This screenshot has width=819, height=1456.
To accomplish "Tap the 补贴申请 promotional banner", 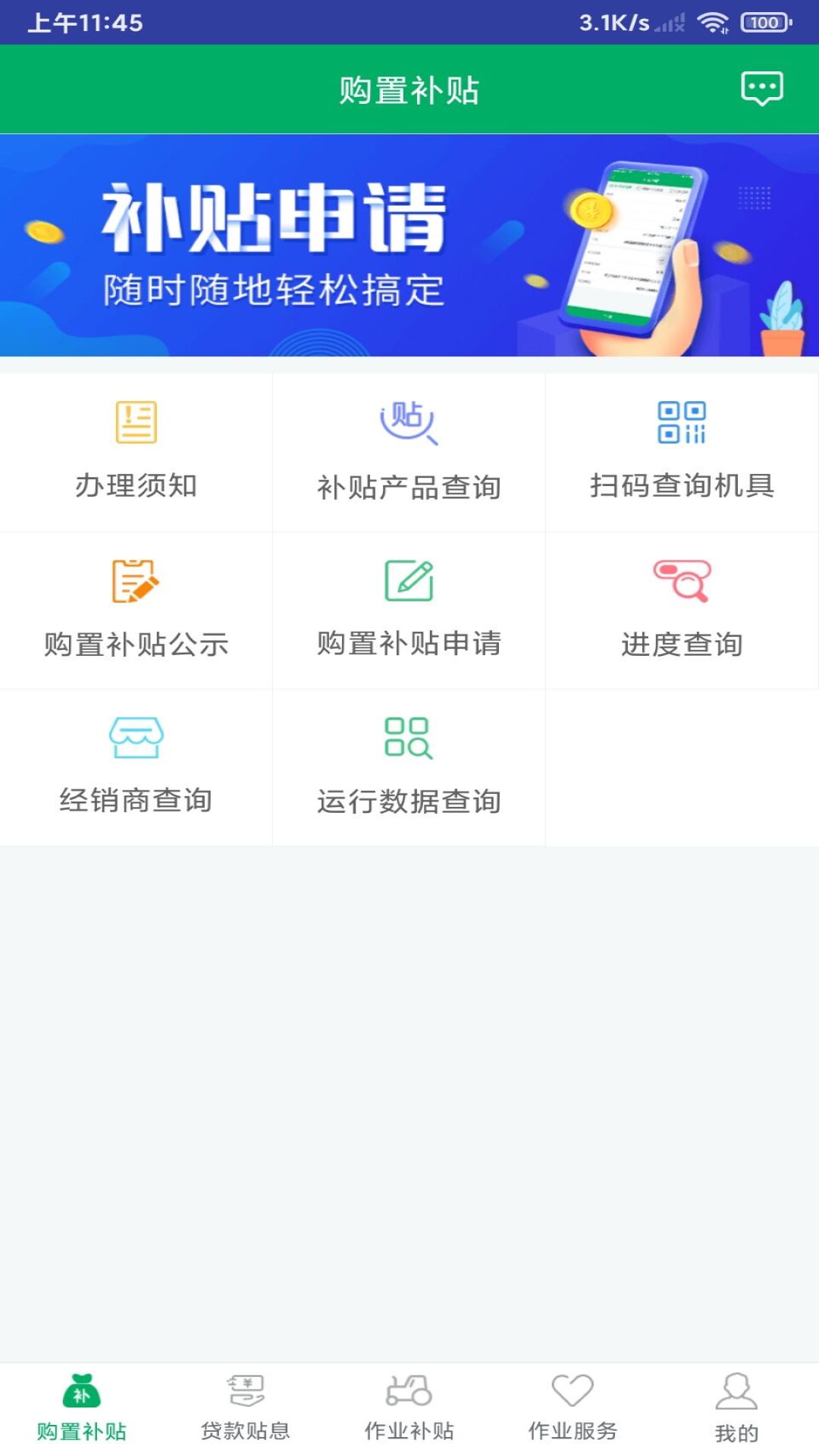I will 409,244.
